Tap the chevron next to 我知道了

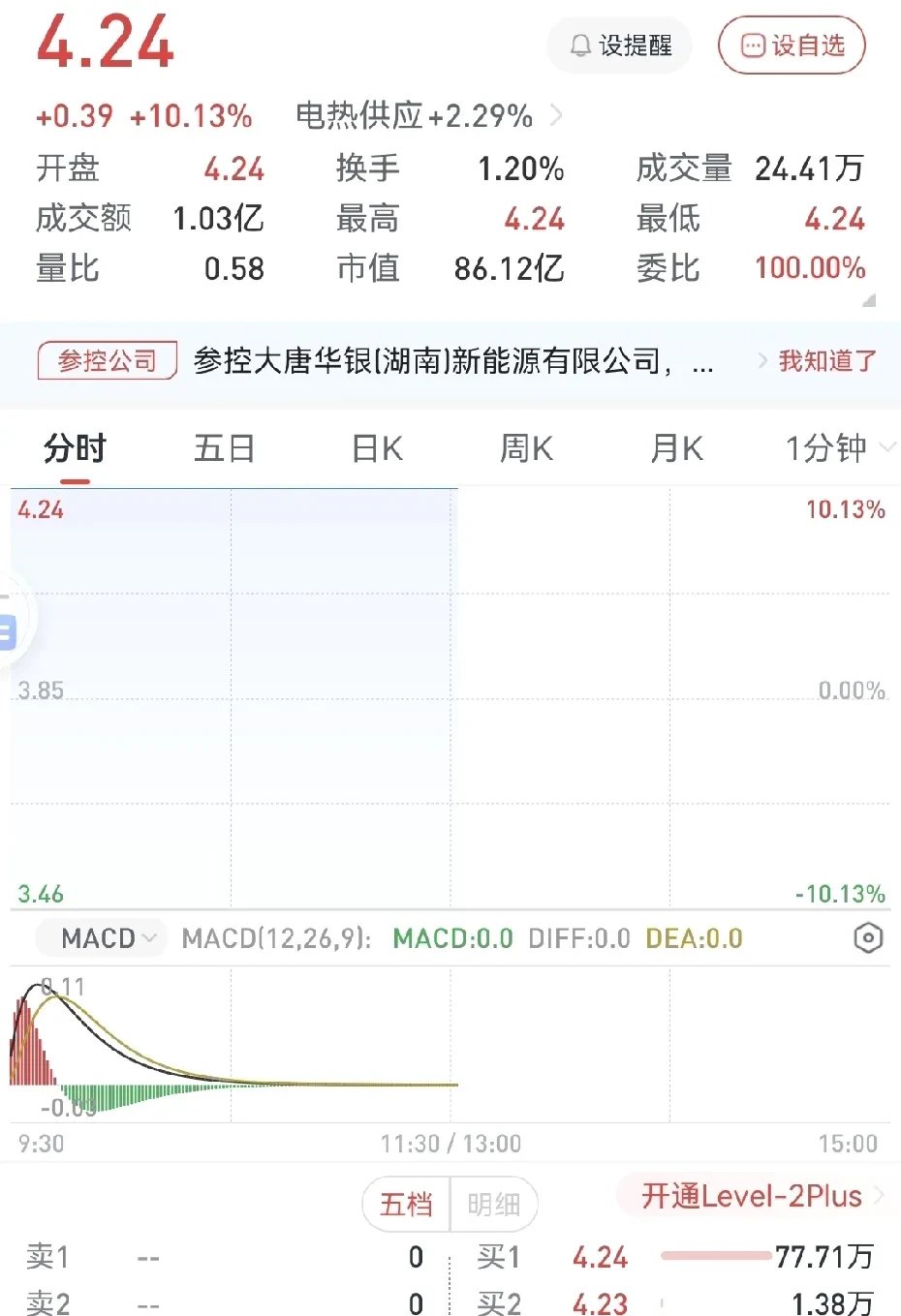pyautogui.click(x=762, y=360)
